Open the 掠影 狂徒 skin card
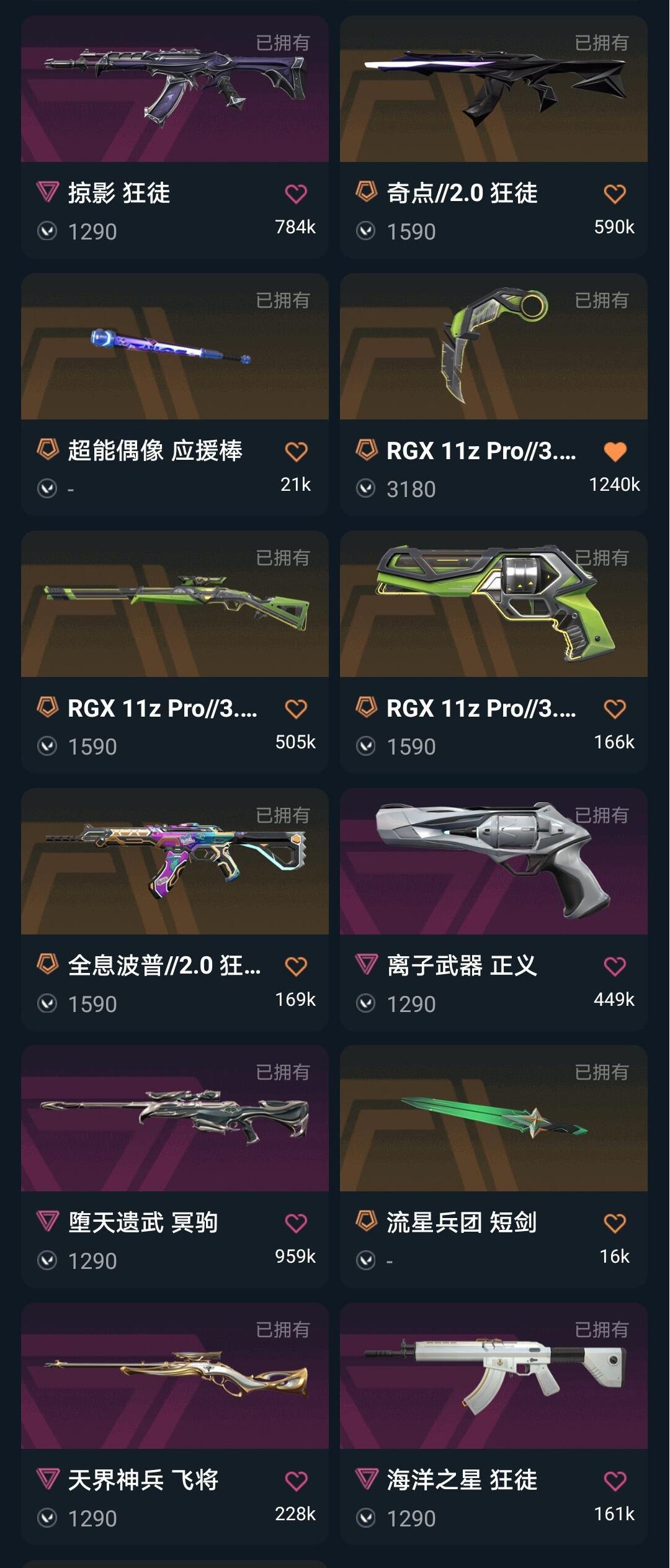This screenshot has width=670, height=1568. tap(175, 137)
